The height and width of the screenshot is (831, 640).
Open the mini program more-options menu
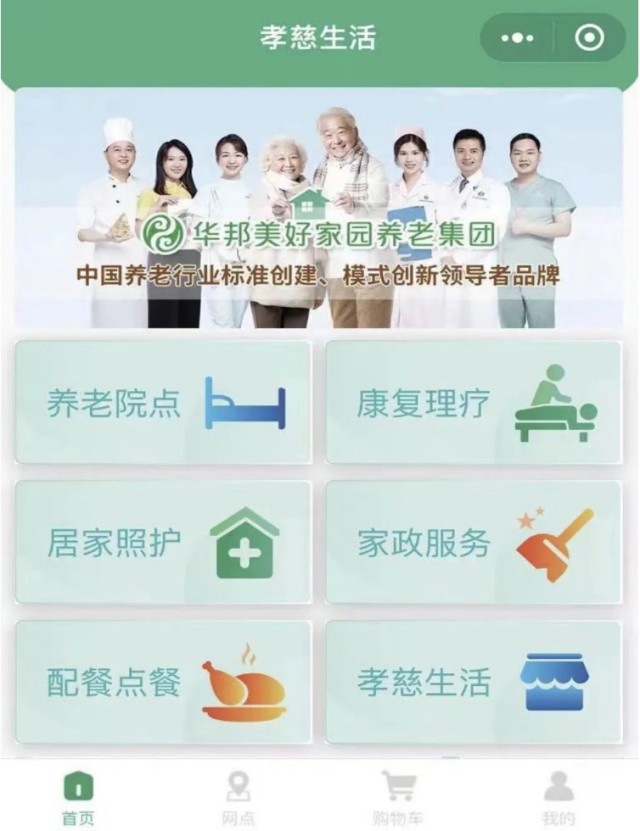click(x=517, y=38)
